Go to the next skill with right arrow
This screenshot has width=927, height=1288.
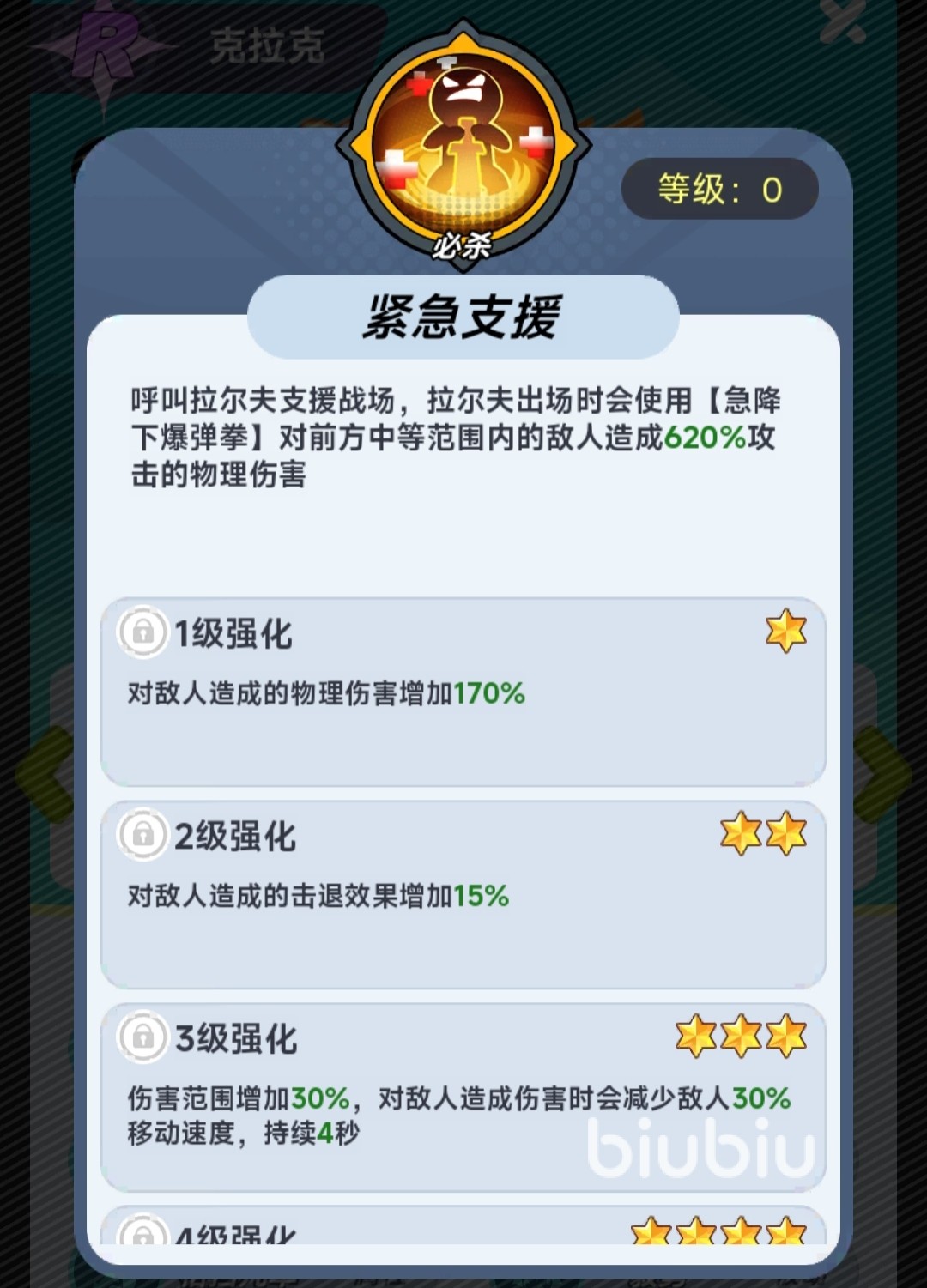tap(882, 773)
